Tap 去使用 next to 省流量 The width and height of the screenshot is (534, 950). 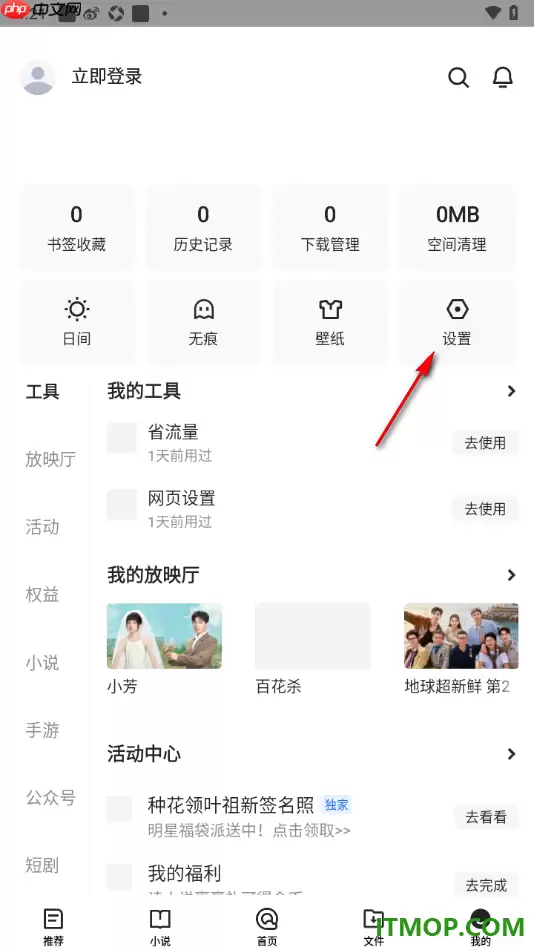point(486,443)
